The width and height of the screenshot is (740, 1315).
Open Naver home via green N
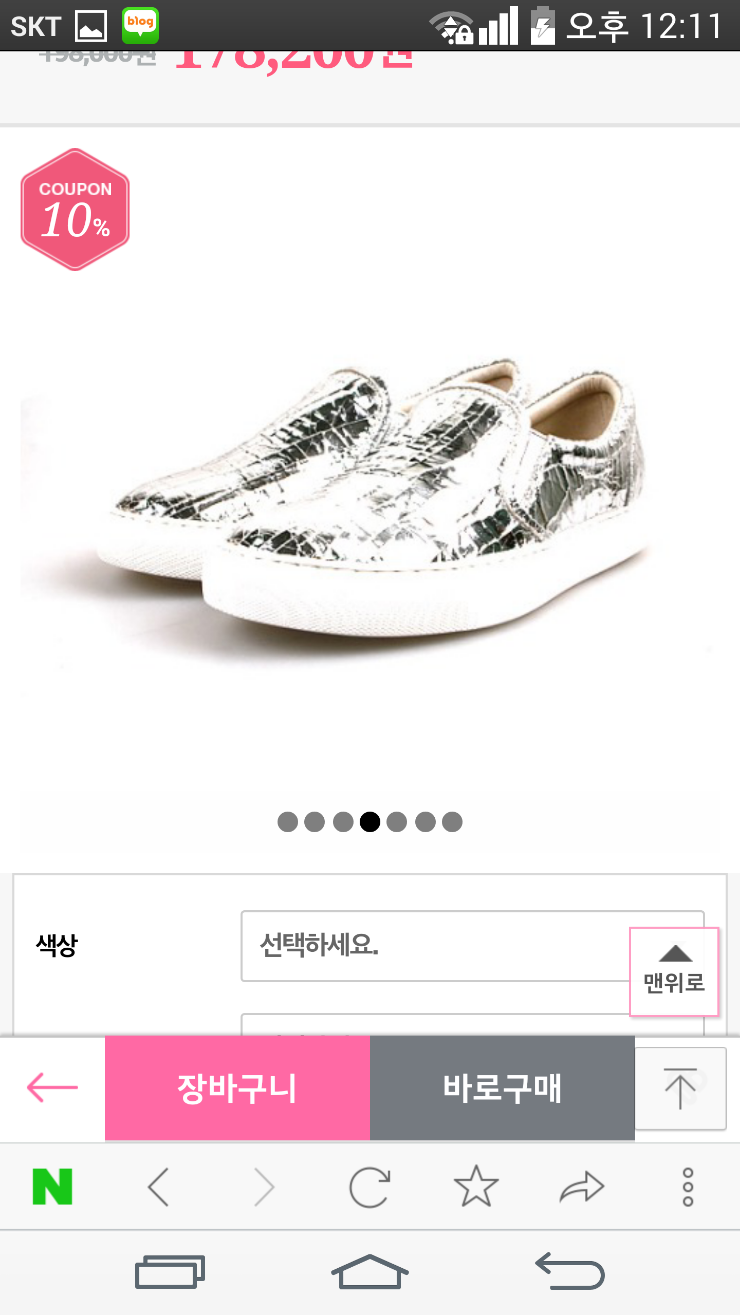pos(52,1187)
